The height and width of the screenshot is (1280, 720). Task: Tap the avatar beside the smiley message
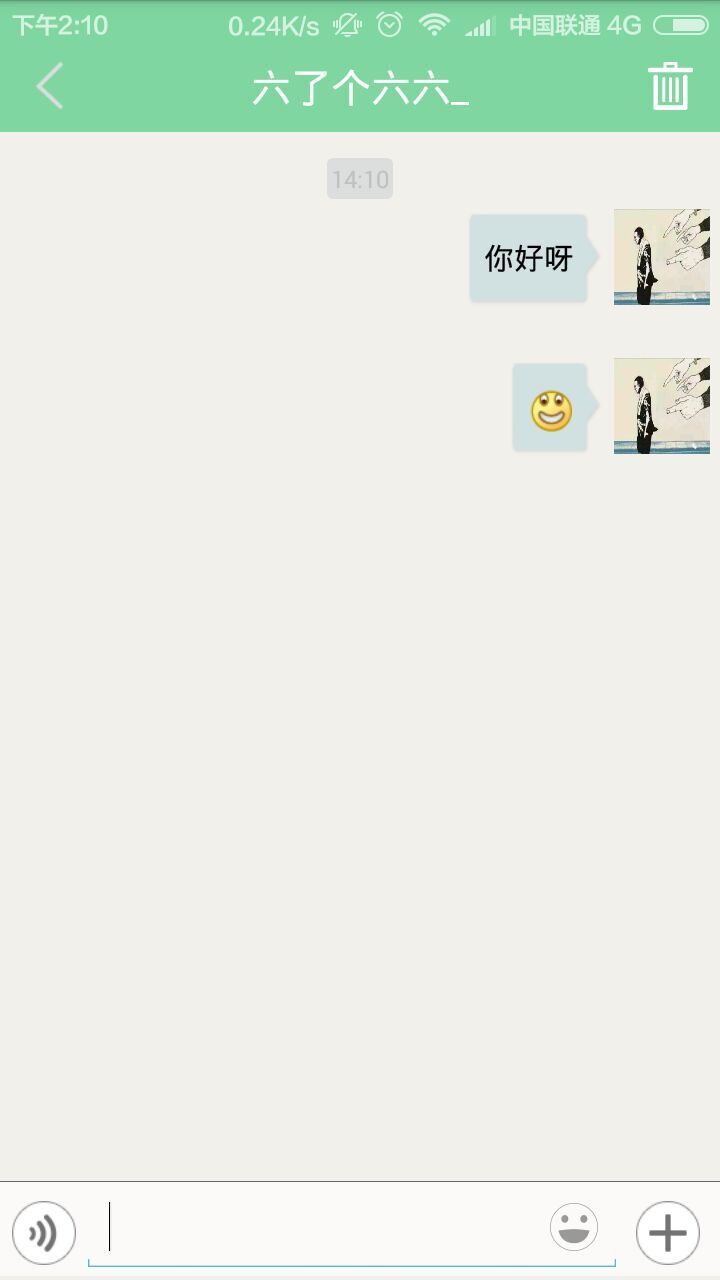coord(662,406)
